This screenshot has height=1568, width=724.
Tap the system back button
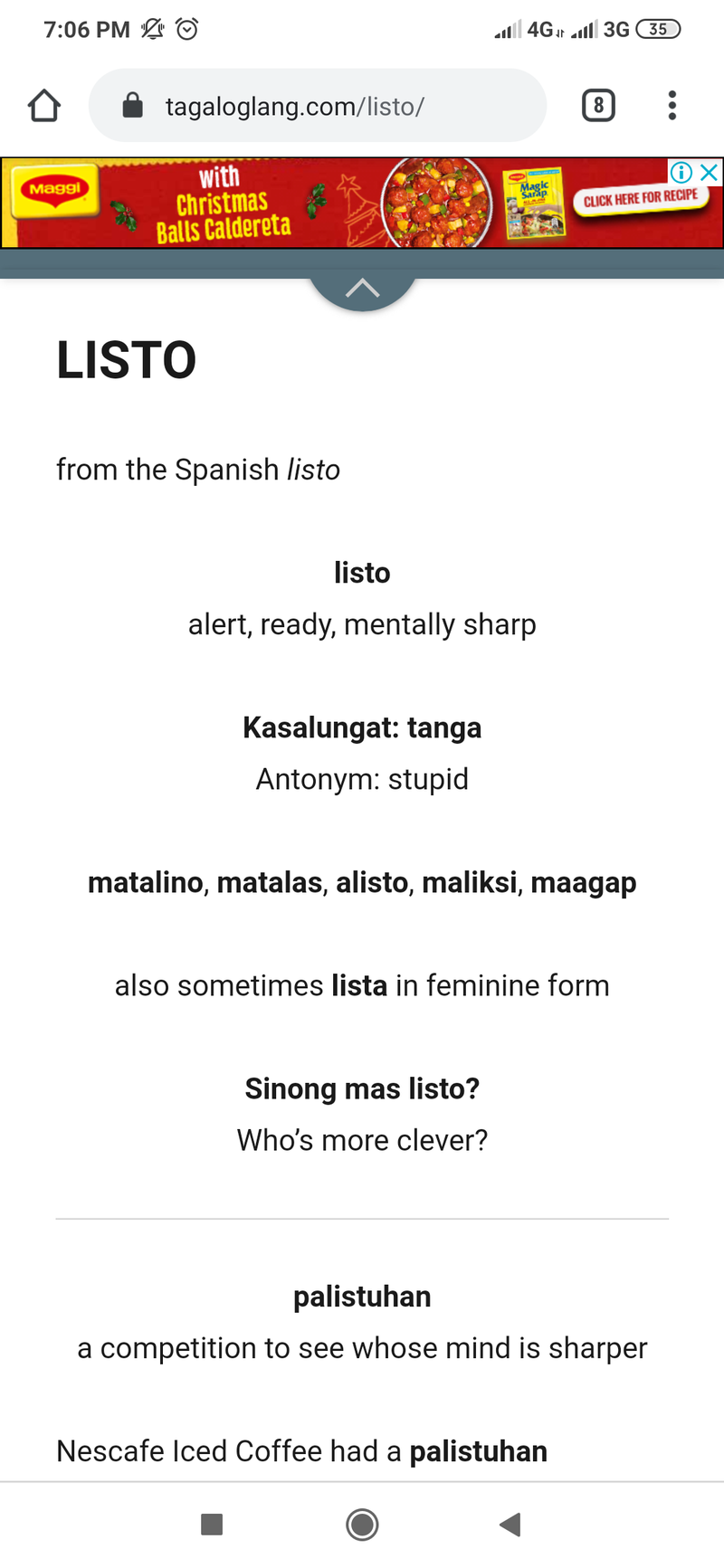point(510,1525)
